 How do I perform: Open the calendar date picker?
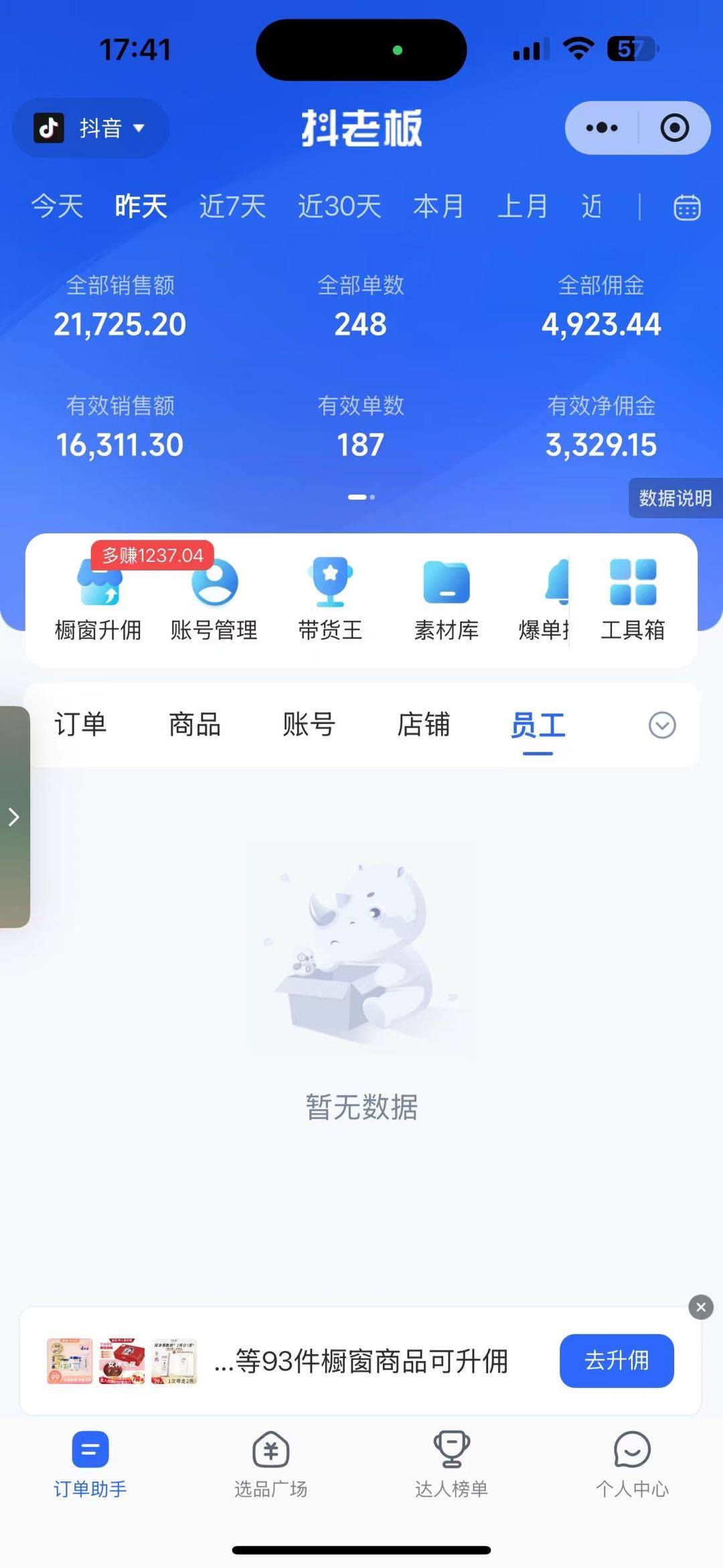click(687, 208)
